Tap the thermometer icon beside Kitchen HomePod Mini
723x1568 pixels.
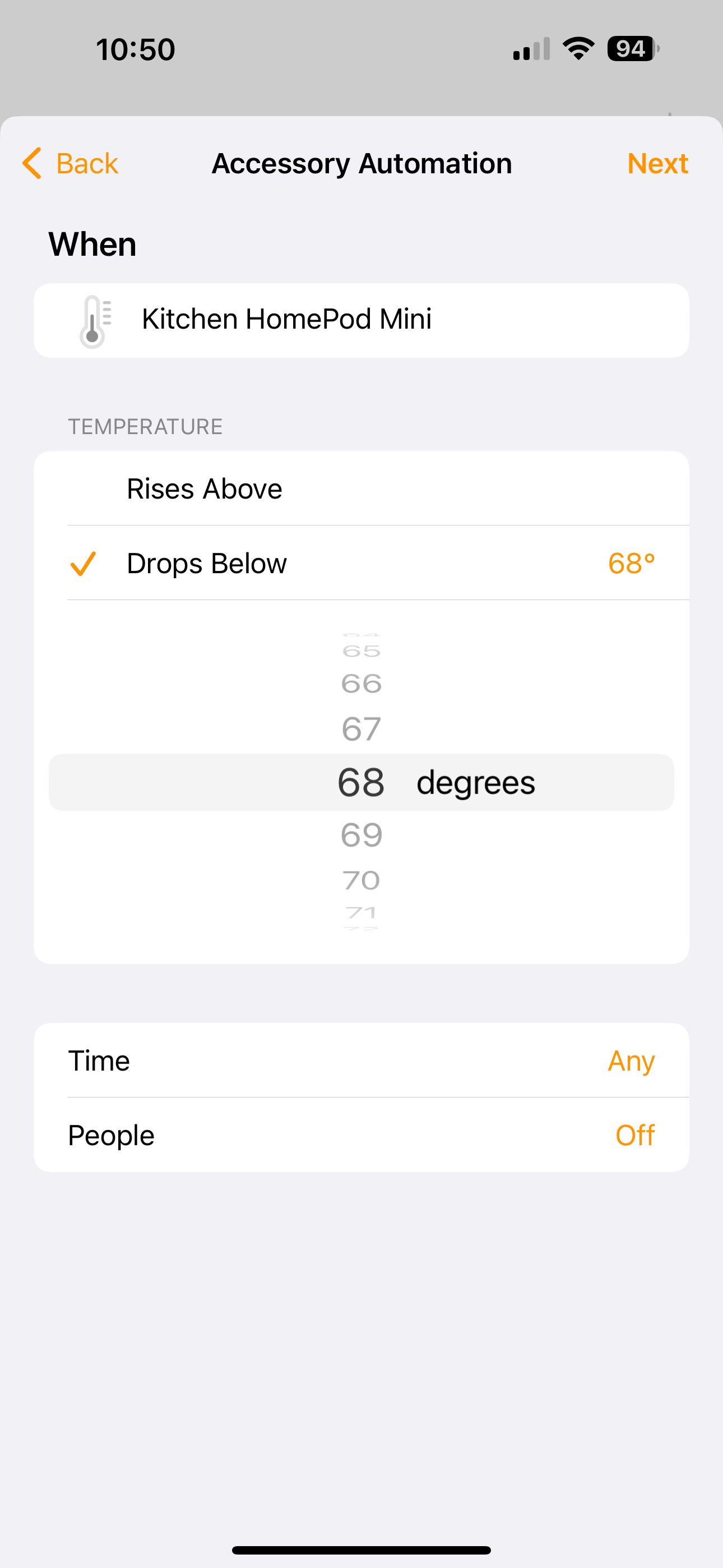[x=95, y=320]
